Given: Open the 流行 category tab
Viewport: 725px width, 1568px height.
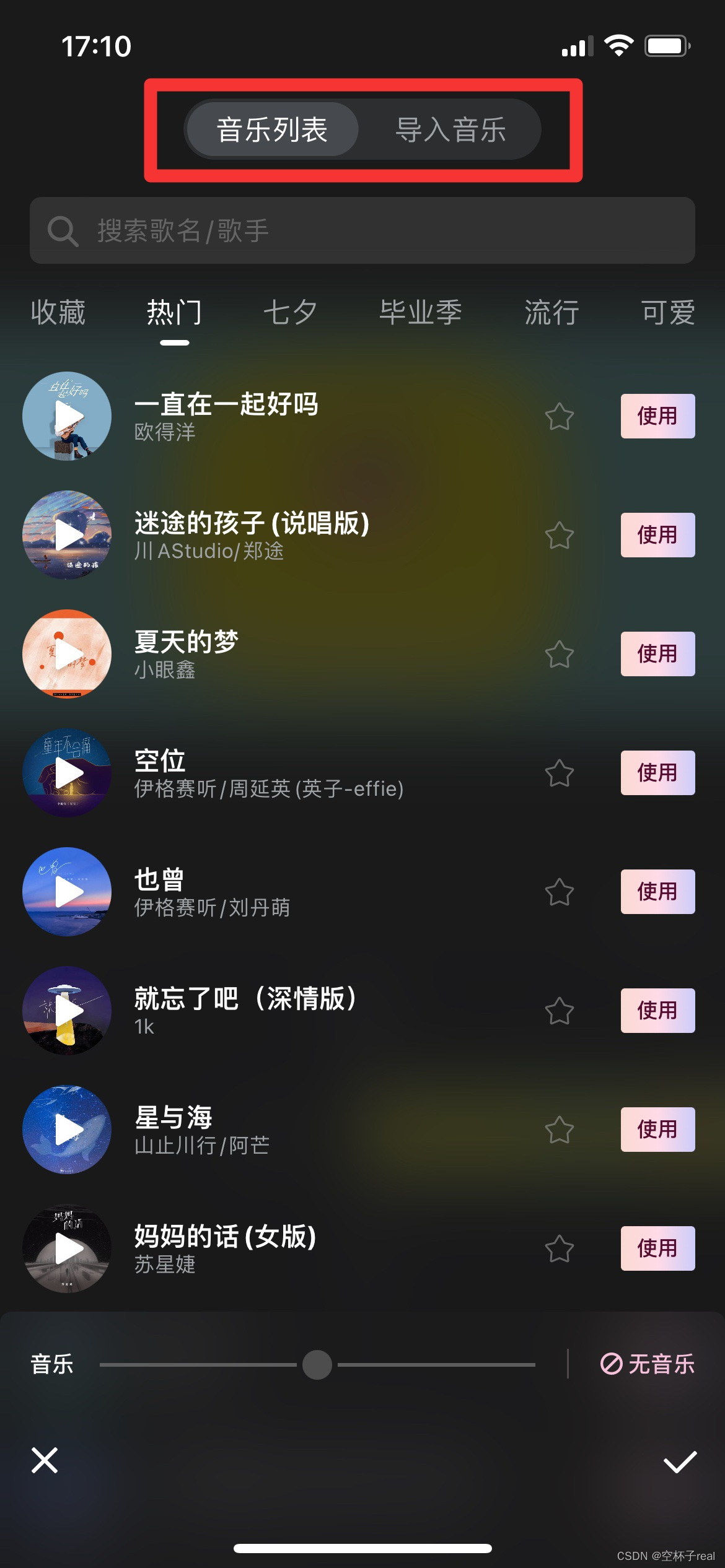Looking at the screenshot, I should (551, 312).
